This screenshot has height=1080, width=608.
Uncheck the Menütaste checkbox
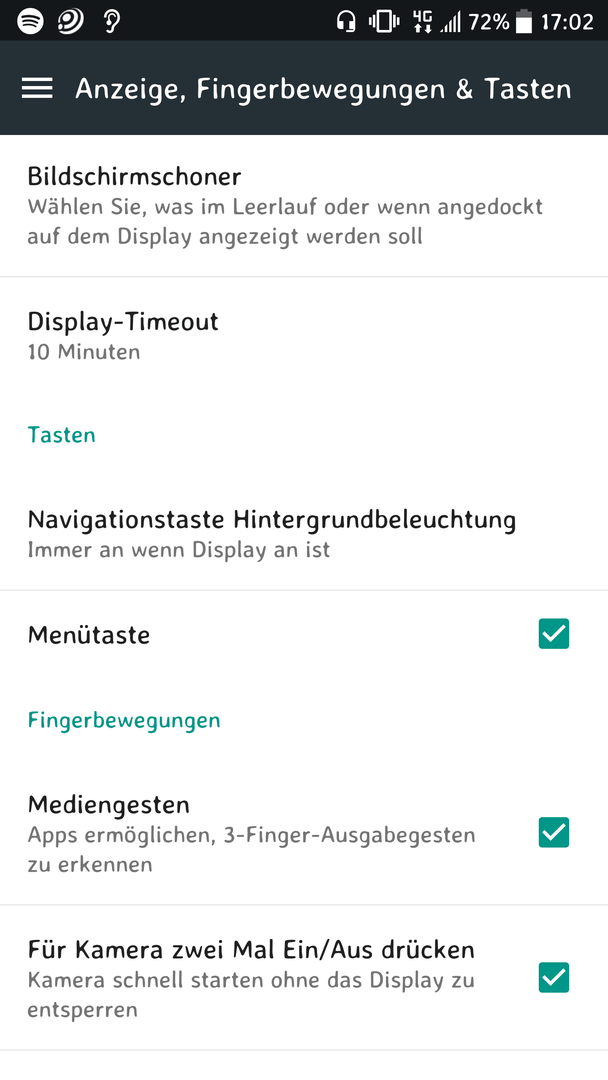coord(554,634)
